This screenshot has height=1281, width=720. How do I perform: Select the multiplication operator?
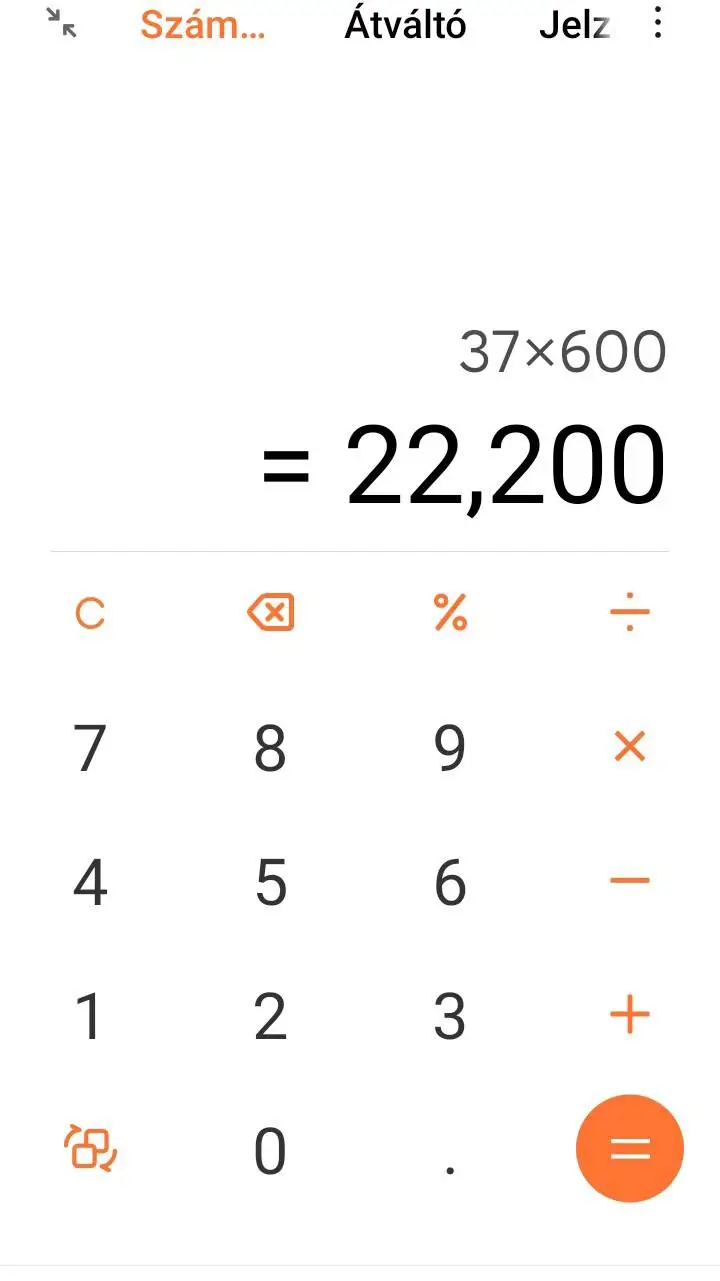coord(630,746)
